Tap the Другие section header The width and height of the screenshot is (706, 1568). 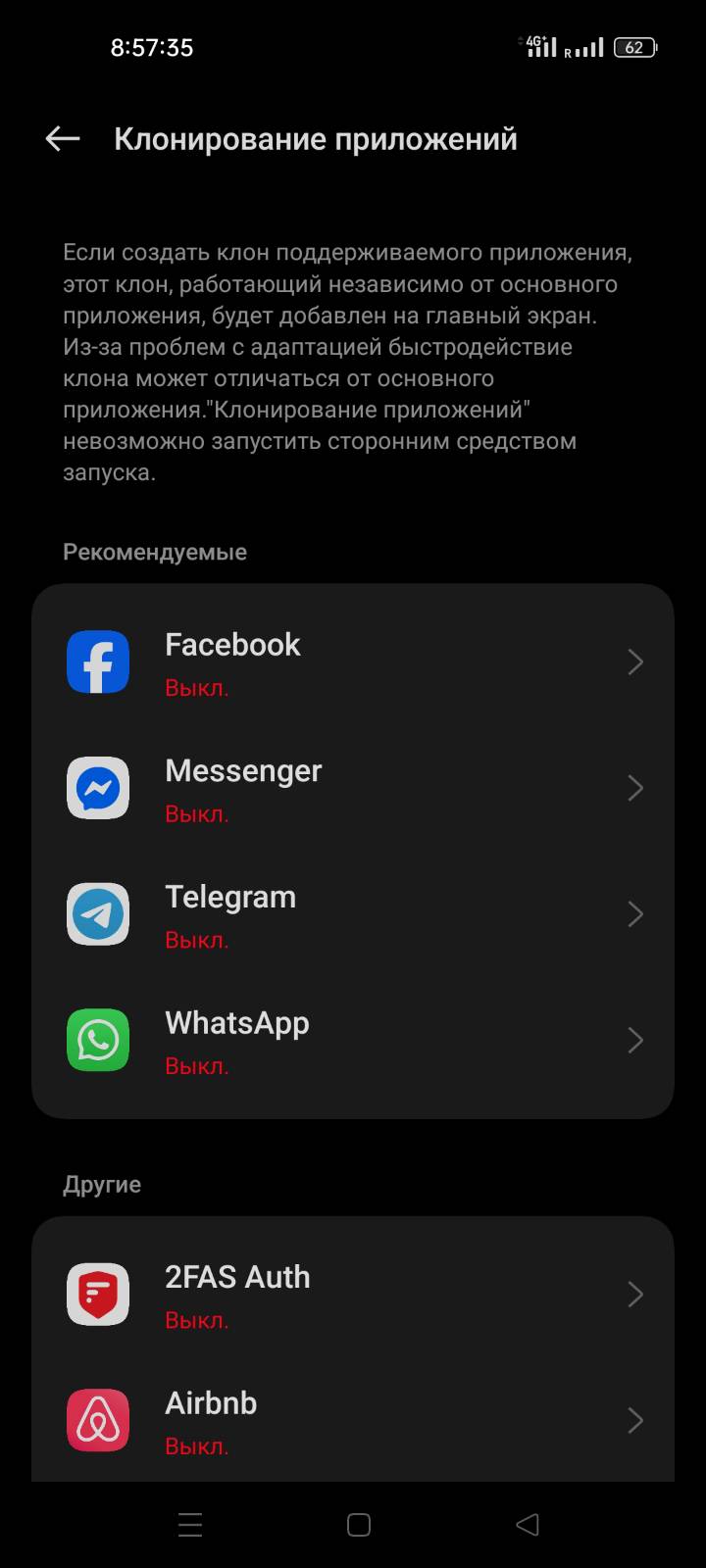coord(102,1184)
